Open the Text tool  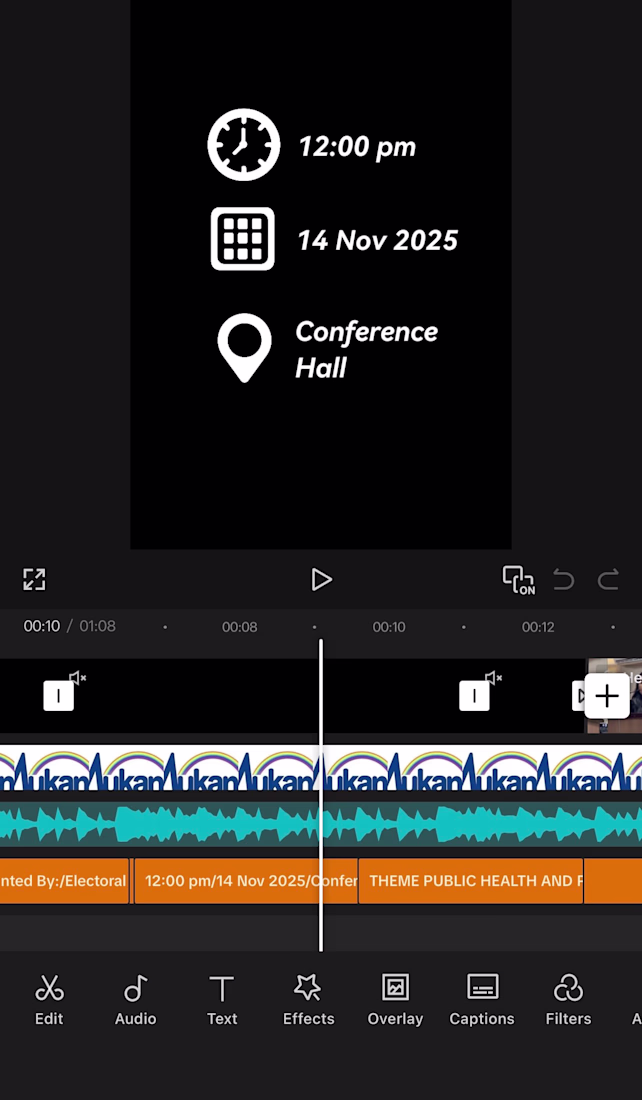222,1000
